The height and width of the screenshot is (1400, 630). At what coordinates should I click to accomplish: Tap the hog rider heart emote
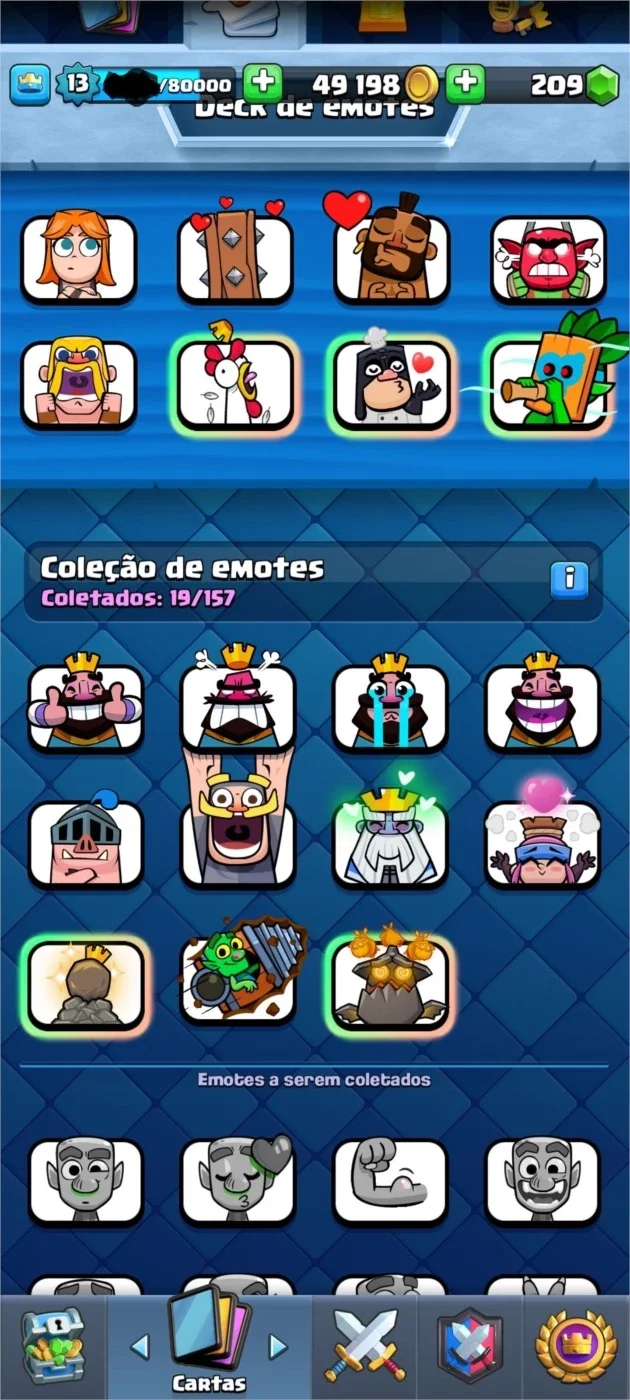pyautogui.click(x=391, y=250)
